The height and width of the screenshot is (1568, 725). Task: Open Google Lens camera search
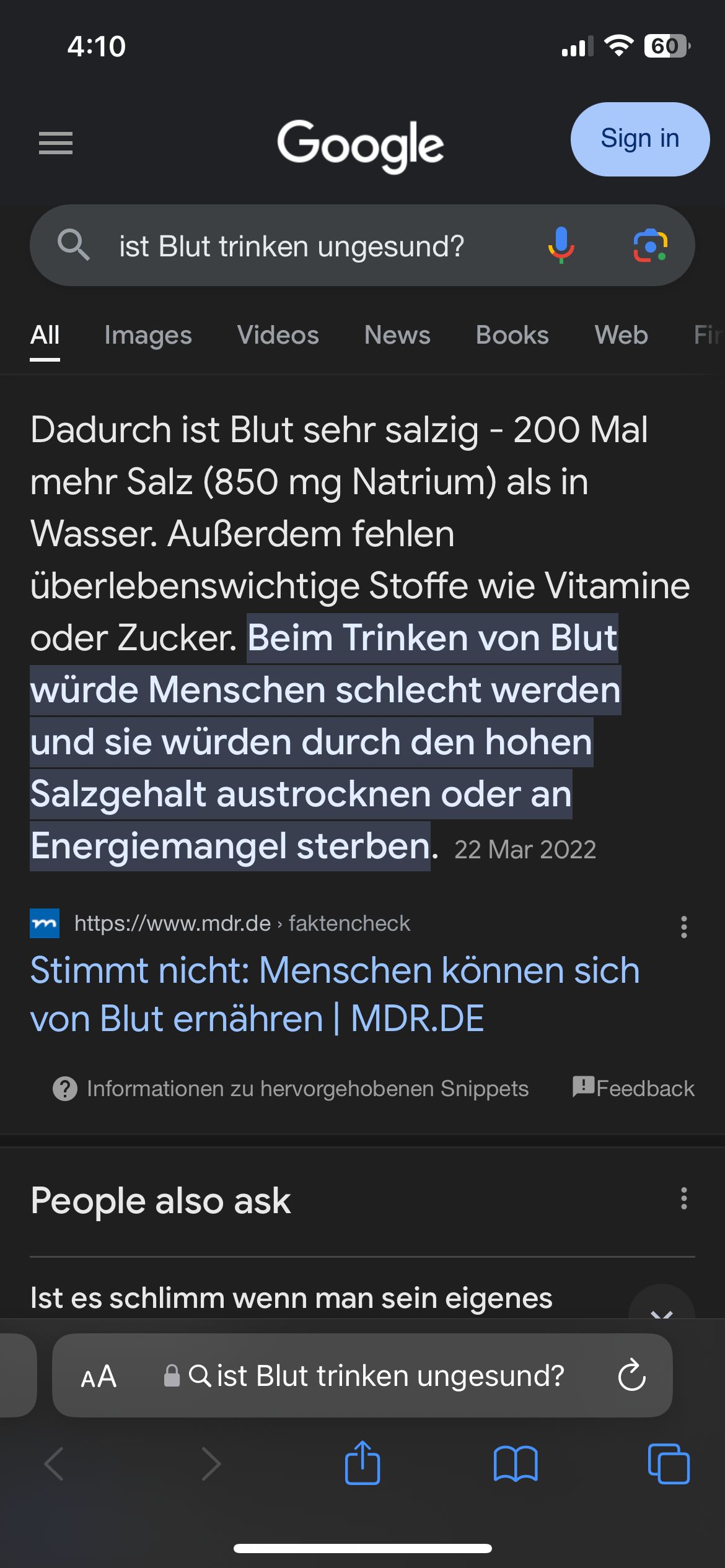650,245
